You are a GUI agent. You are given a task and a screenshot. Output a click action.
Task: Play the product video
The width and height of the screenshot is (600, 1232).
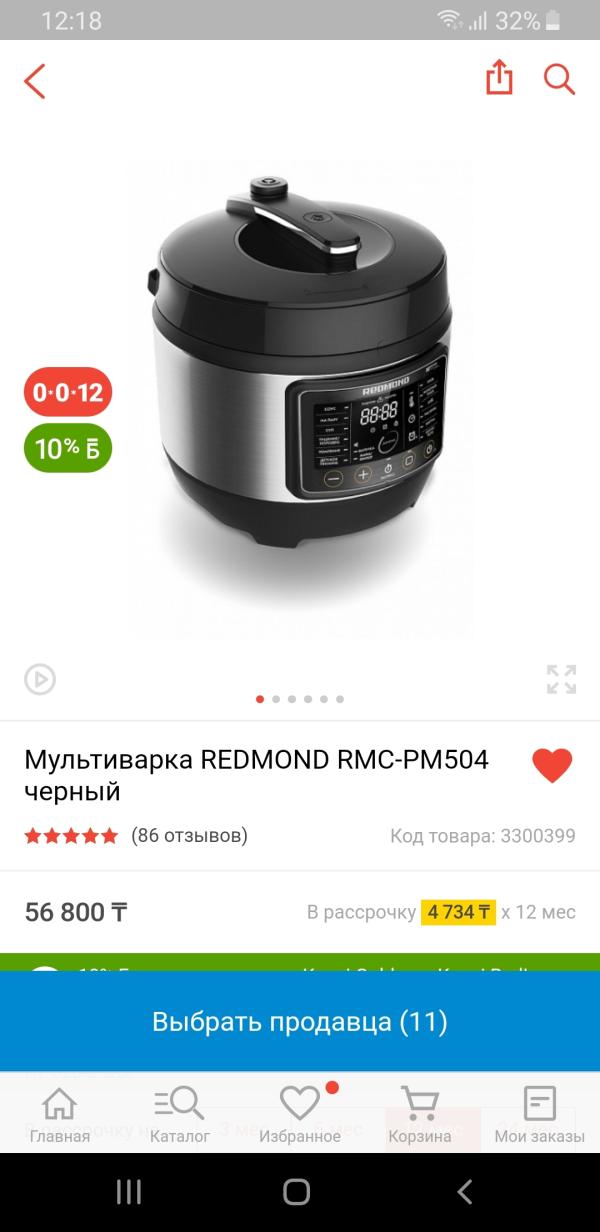coord(40,680)
